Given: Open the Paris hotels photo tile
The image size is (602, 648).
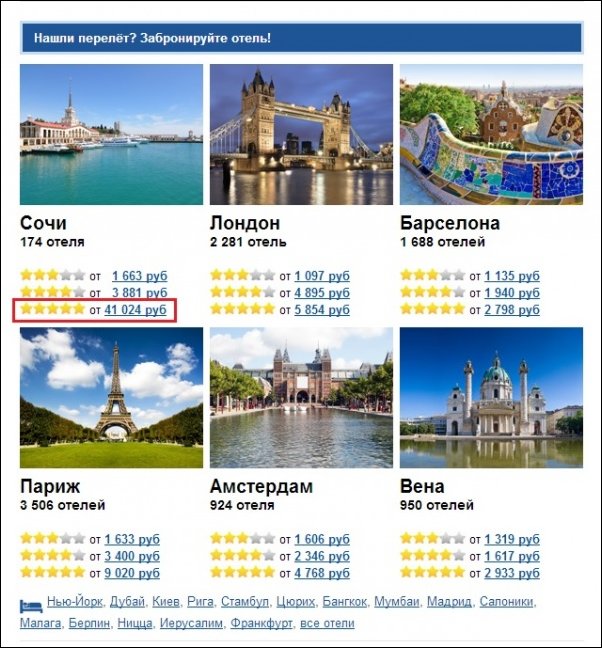Looking at the screenshot, I should coord(111,398).
